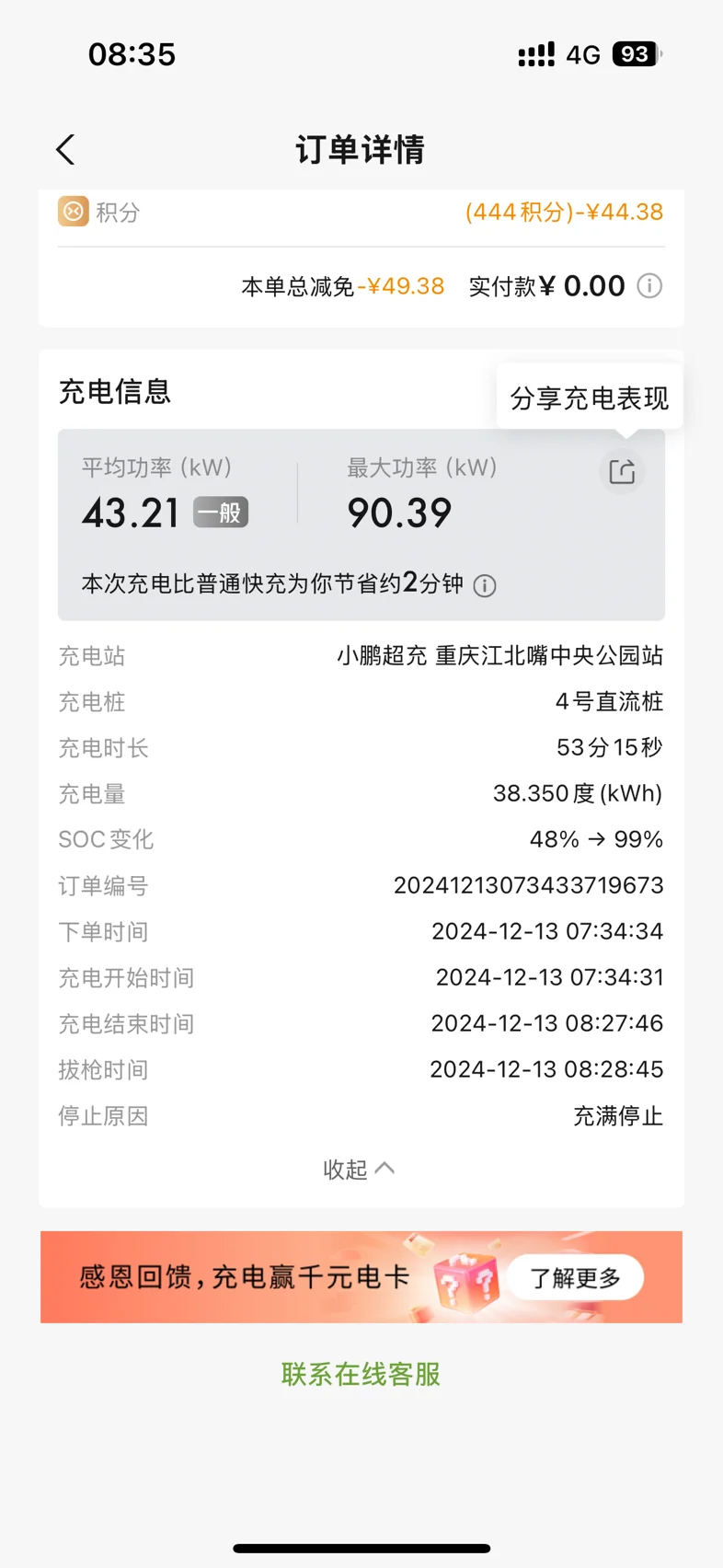Collapse the charging info with 收起
Screen dimensions: 723x1568
tap(359, 1169)
